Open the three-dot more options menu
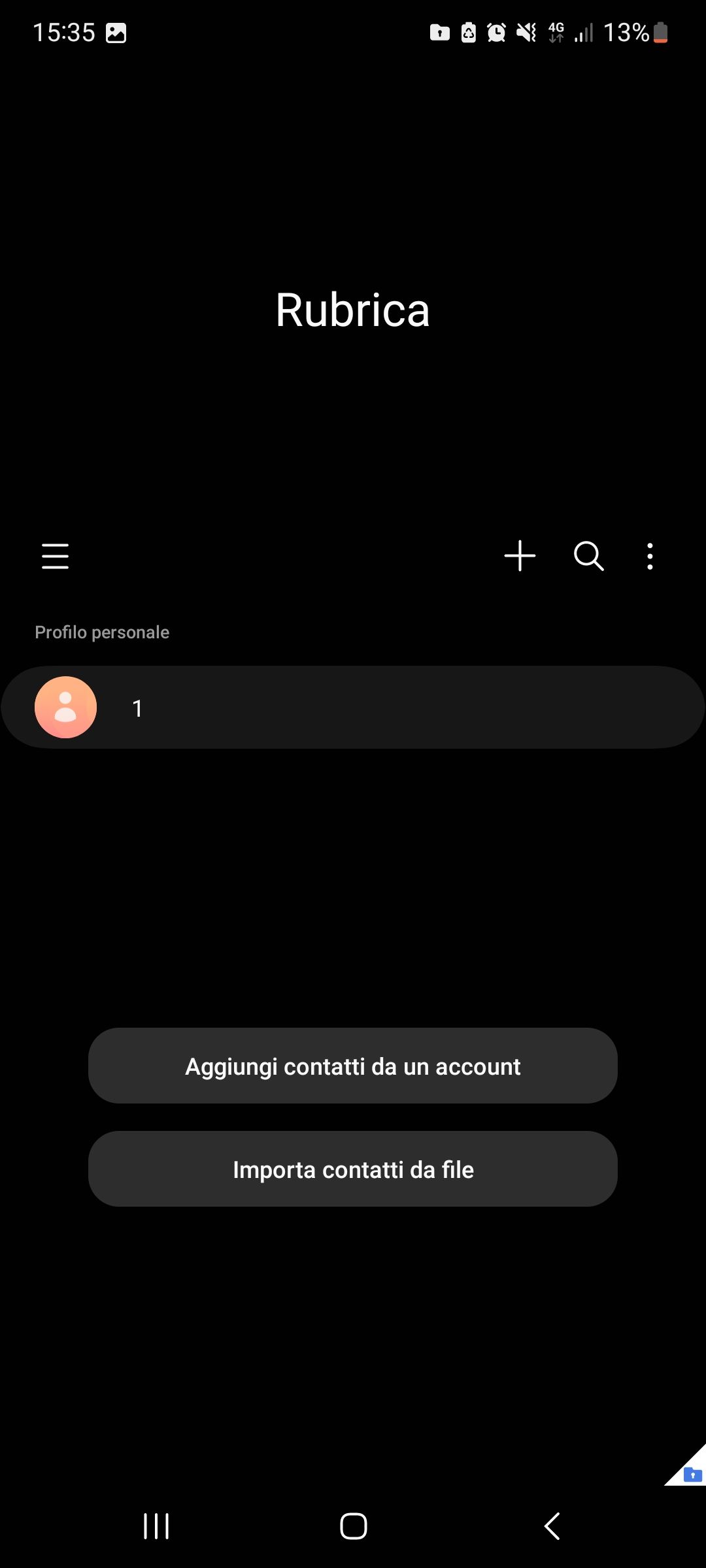This screenshot has width=706, height=1568. pos(649,557)
